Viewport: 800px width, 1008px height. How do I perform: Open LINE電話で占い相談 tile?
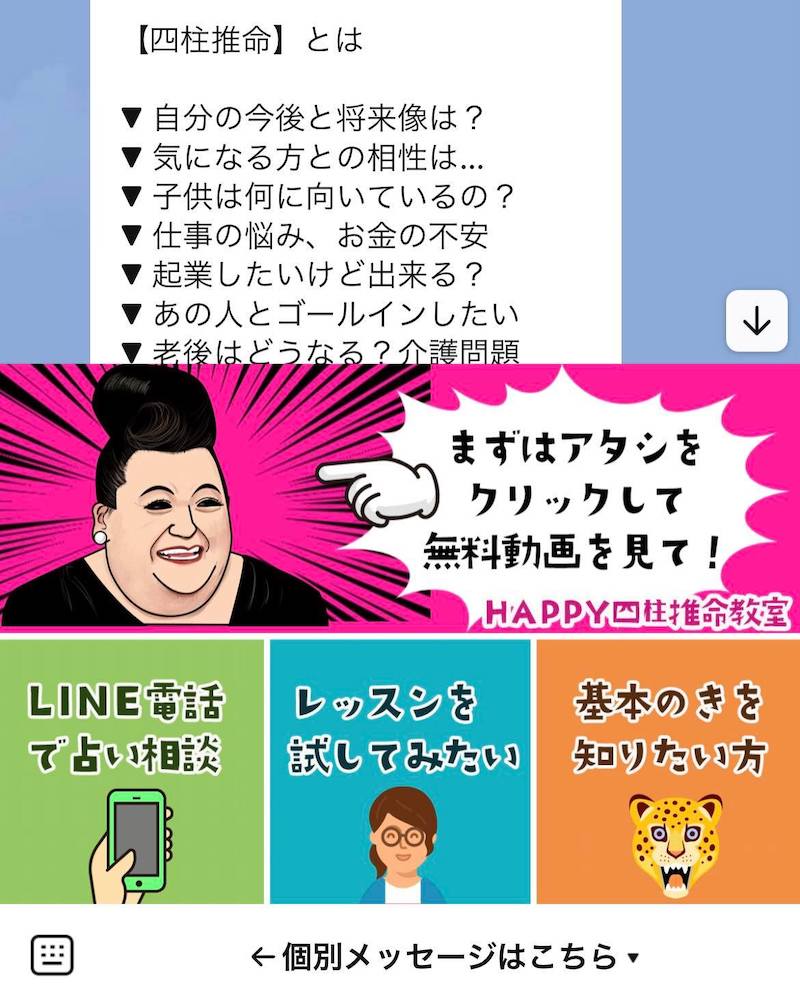coord(132,770)
